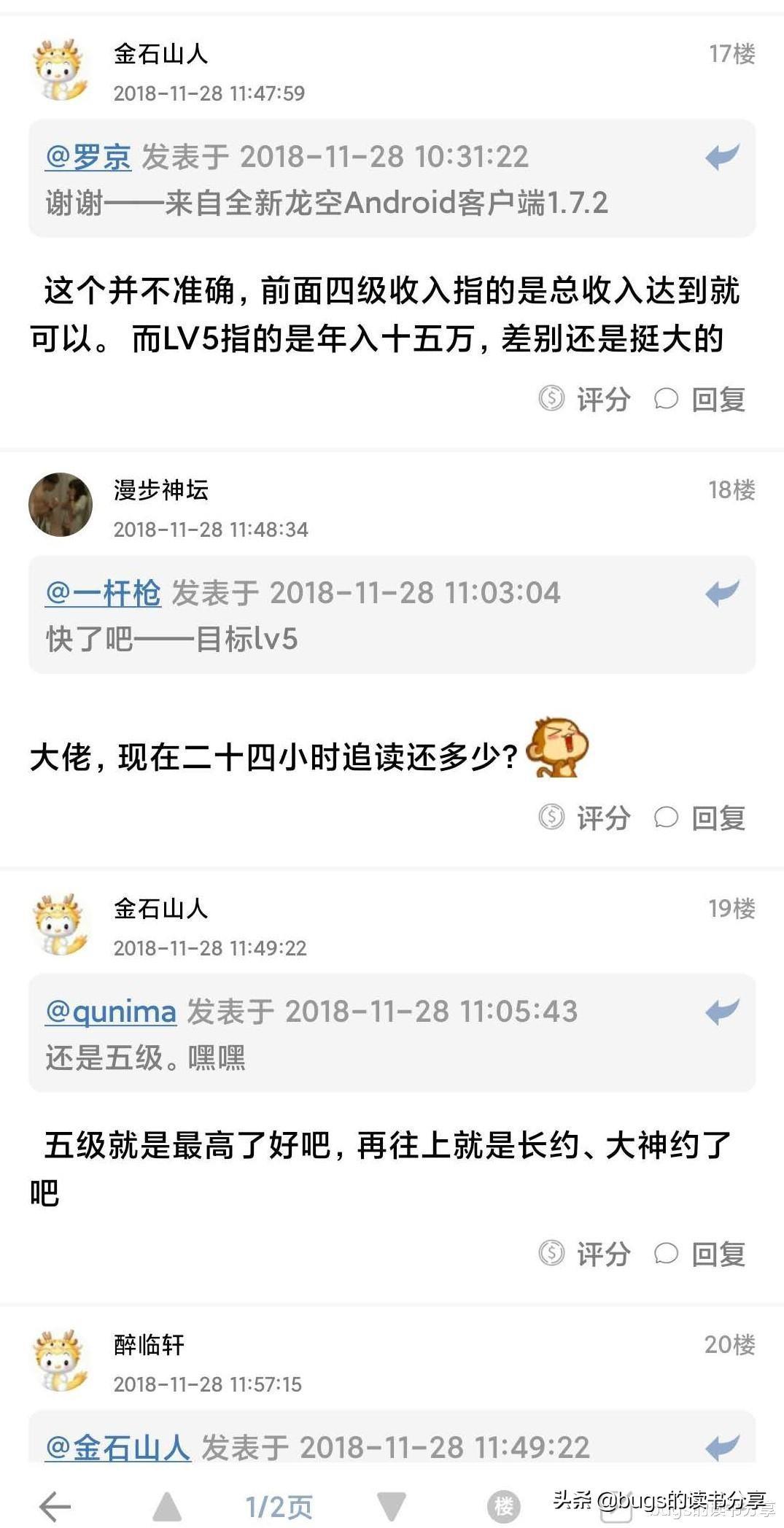The image size is (784, 1528).
Task: Tap the 楼 floor jump icon
Action: (x=503, y=1505)
